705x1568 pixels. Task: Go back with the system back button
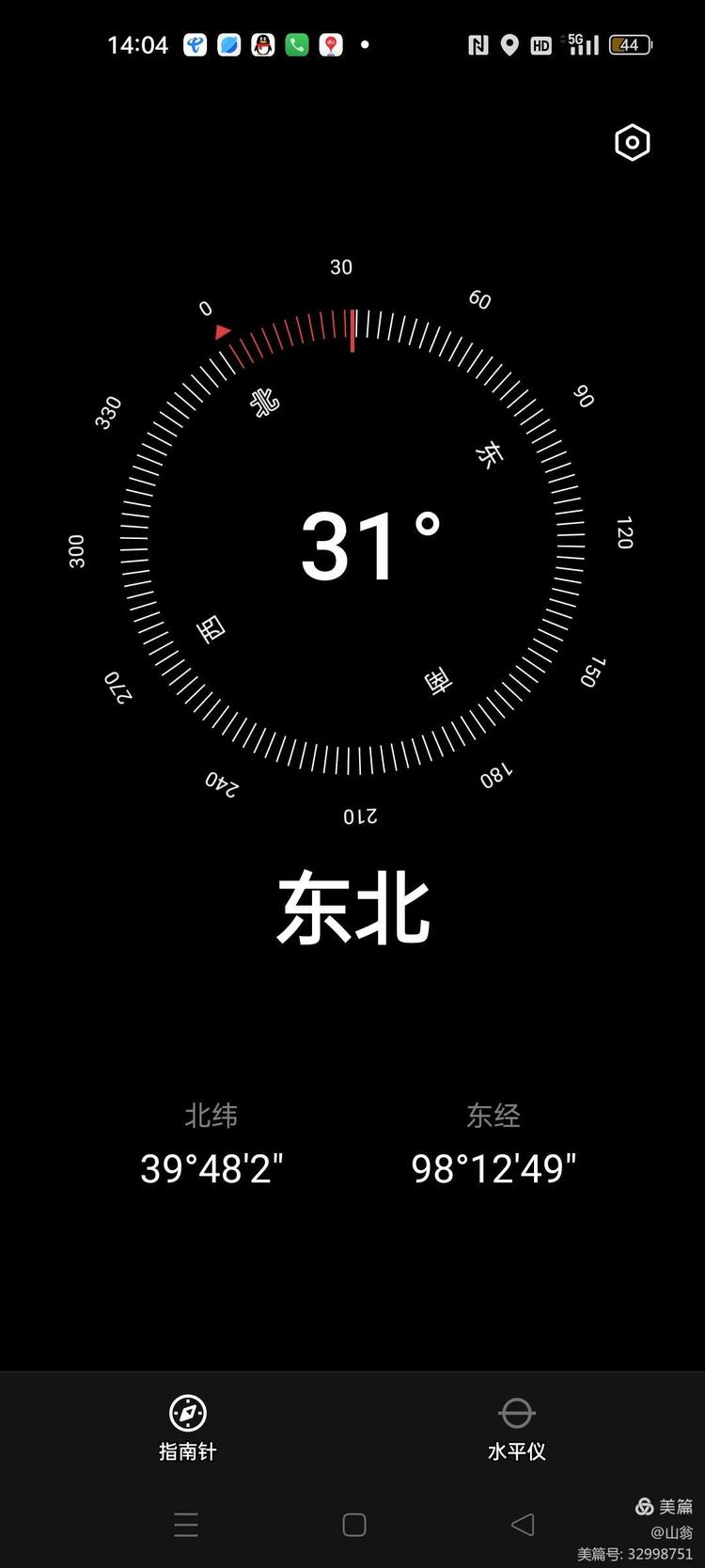click(x=523, y=1525)
